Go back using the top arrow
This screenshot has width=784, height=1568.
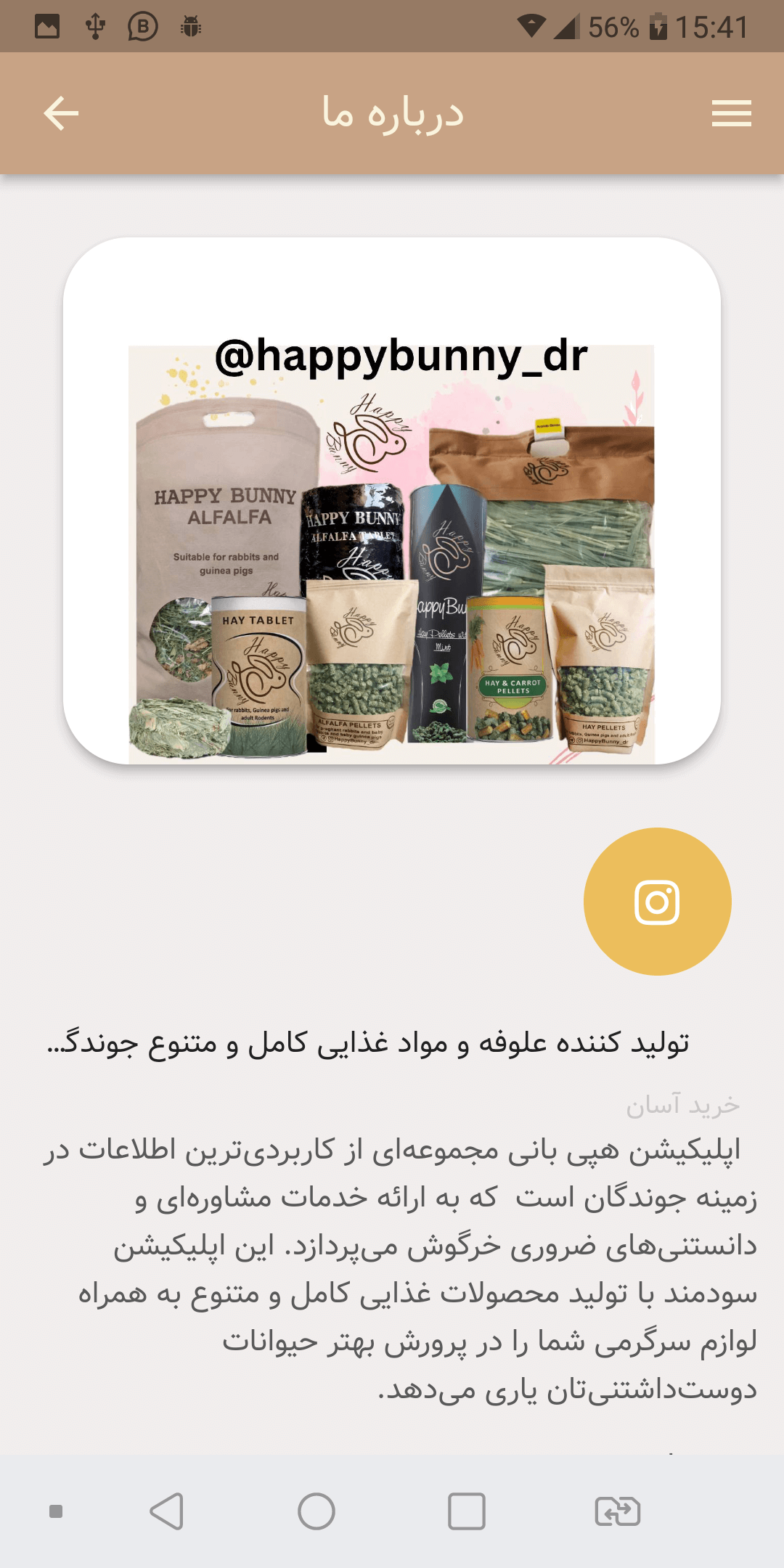click(x=61, y=113)
